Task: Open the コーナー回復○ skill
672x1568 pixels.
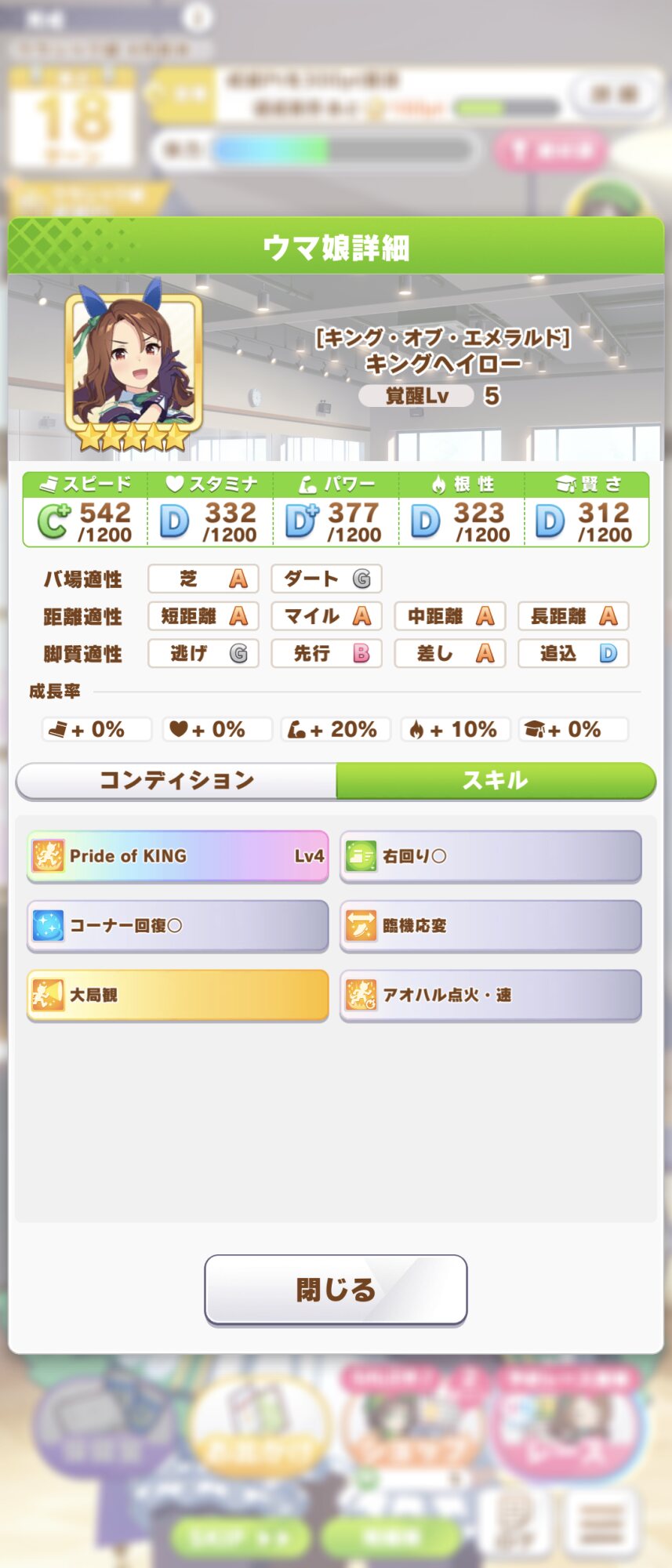Action: pyautogui.click(x=178, y=926)
